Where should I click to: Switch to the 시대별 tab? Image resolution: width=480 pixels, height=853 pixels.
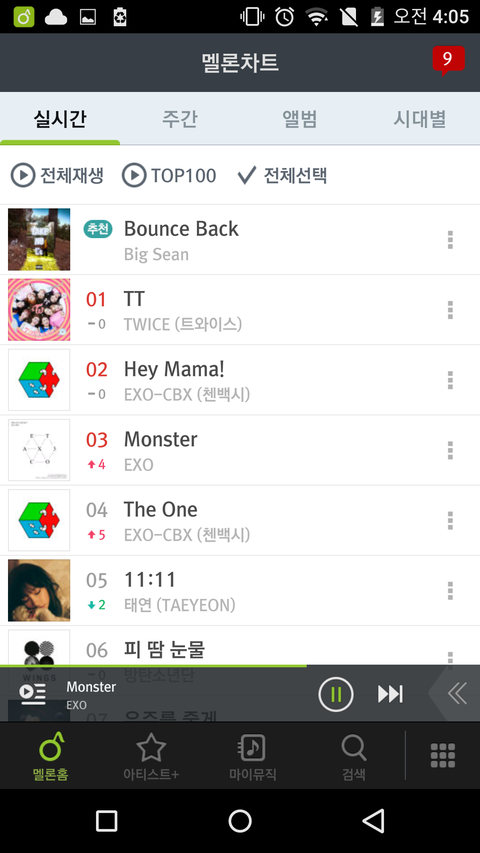coord(420,119)
